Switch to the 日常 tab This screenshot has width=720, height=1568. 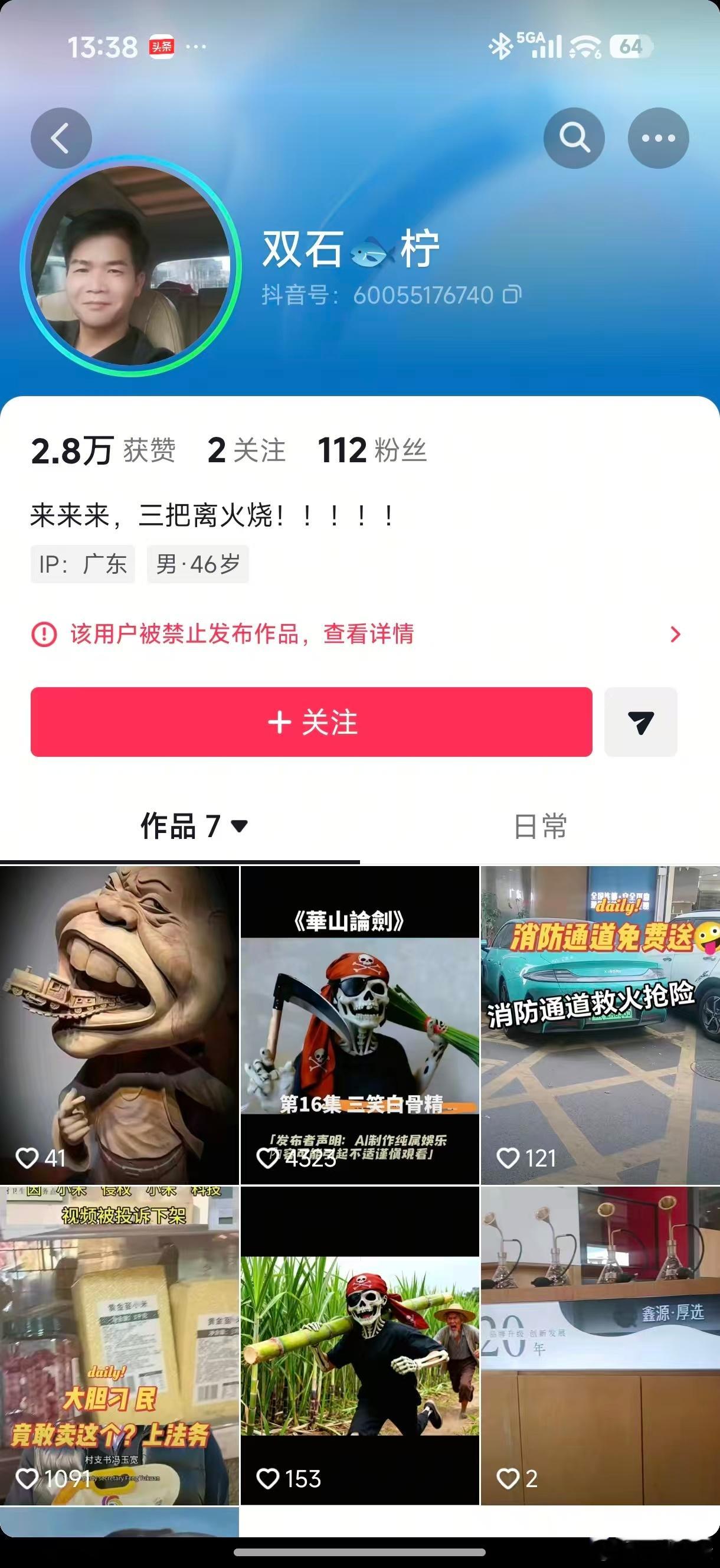click(540, 825)
